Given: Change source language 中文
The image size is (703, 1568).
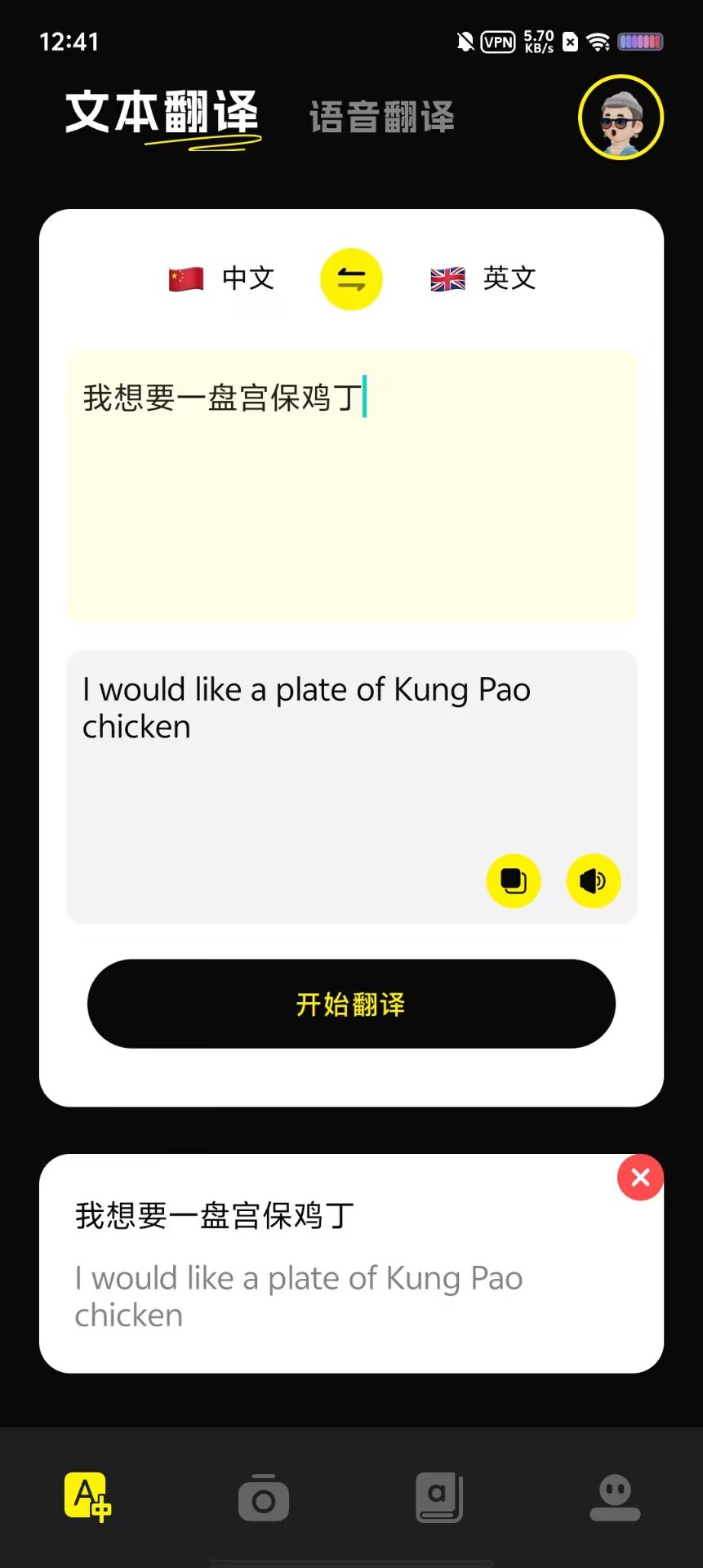Looking at the screenshot, I should point(222,278).
